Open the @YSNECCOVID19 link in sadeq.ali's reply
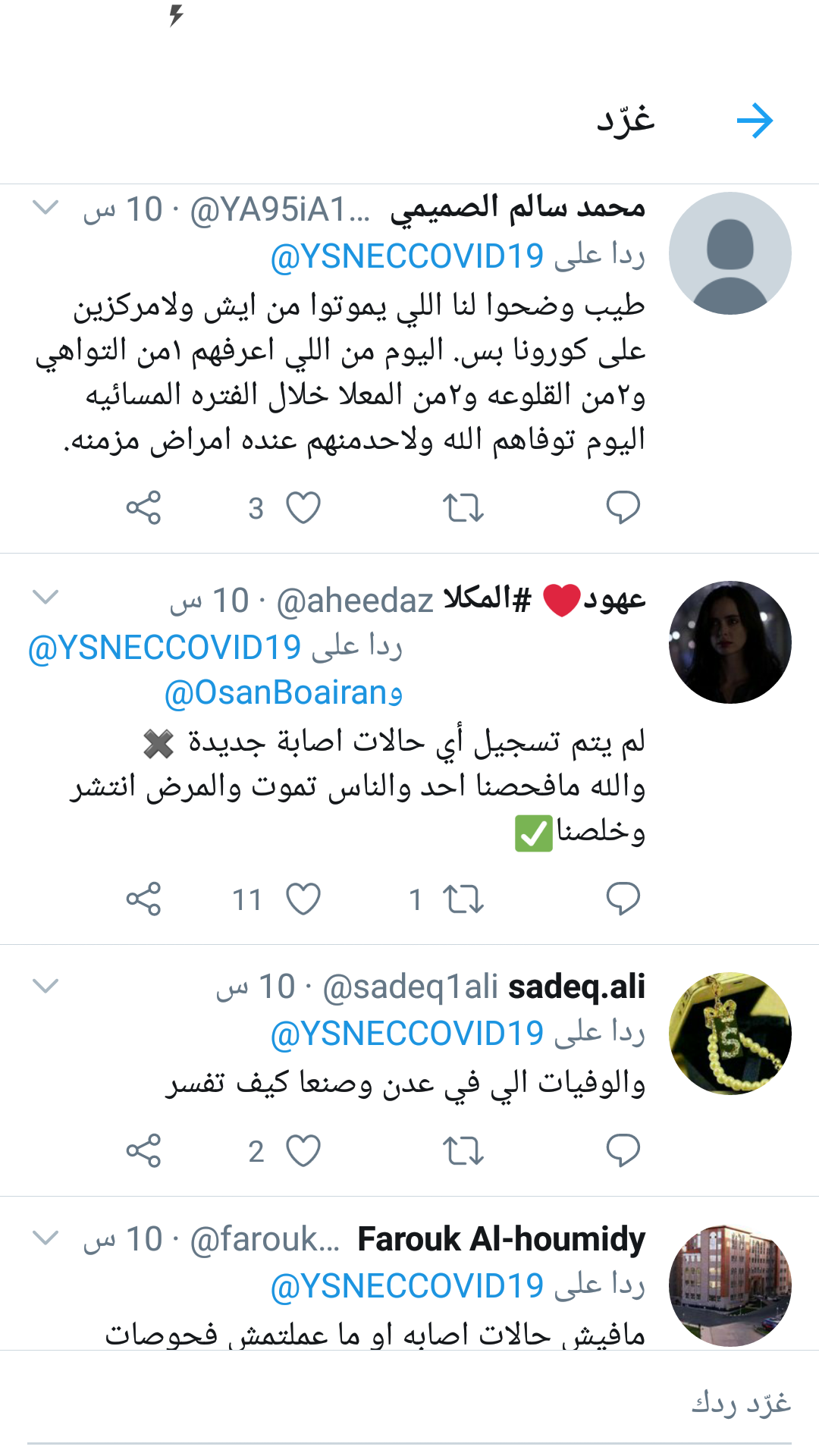This screenshot has width=819, height=1456. tap(407, 1034)
